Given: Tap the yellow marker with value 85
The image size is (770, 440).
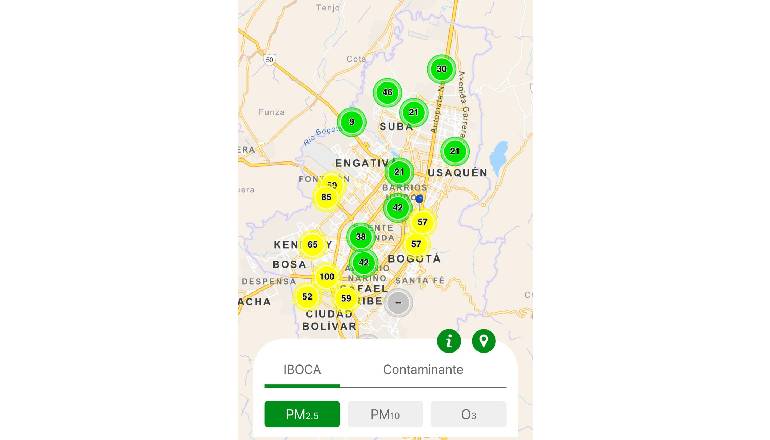Looking at the screenshot, I should (x=326, y=197).
